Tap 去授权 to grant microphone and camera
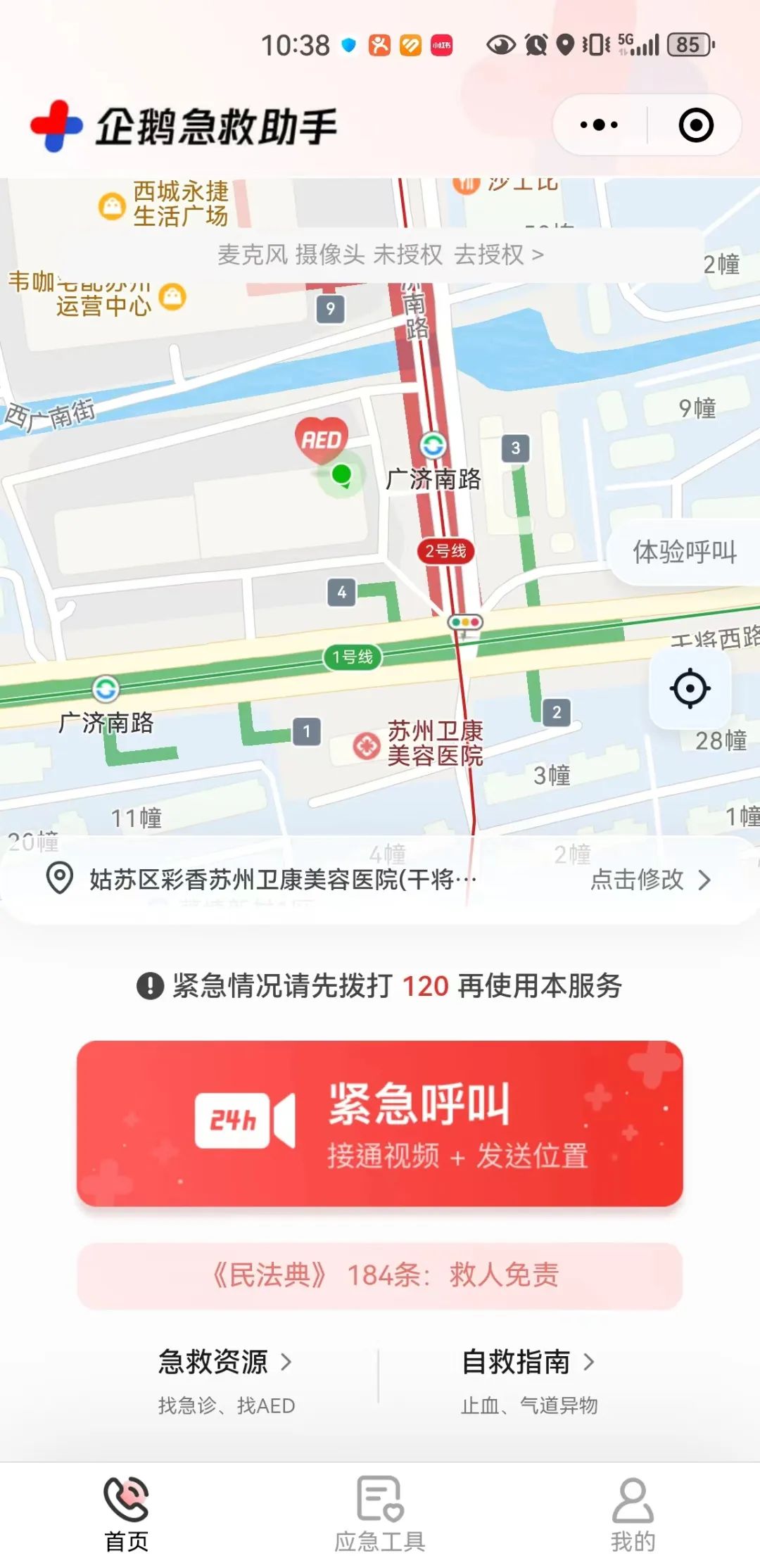This screenshot has height=1568, width=760. [498, 255]
